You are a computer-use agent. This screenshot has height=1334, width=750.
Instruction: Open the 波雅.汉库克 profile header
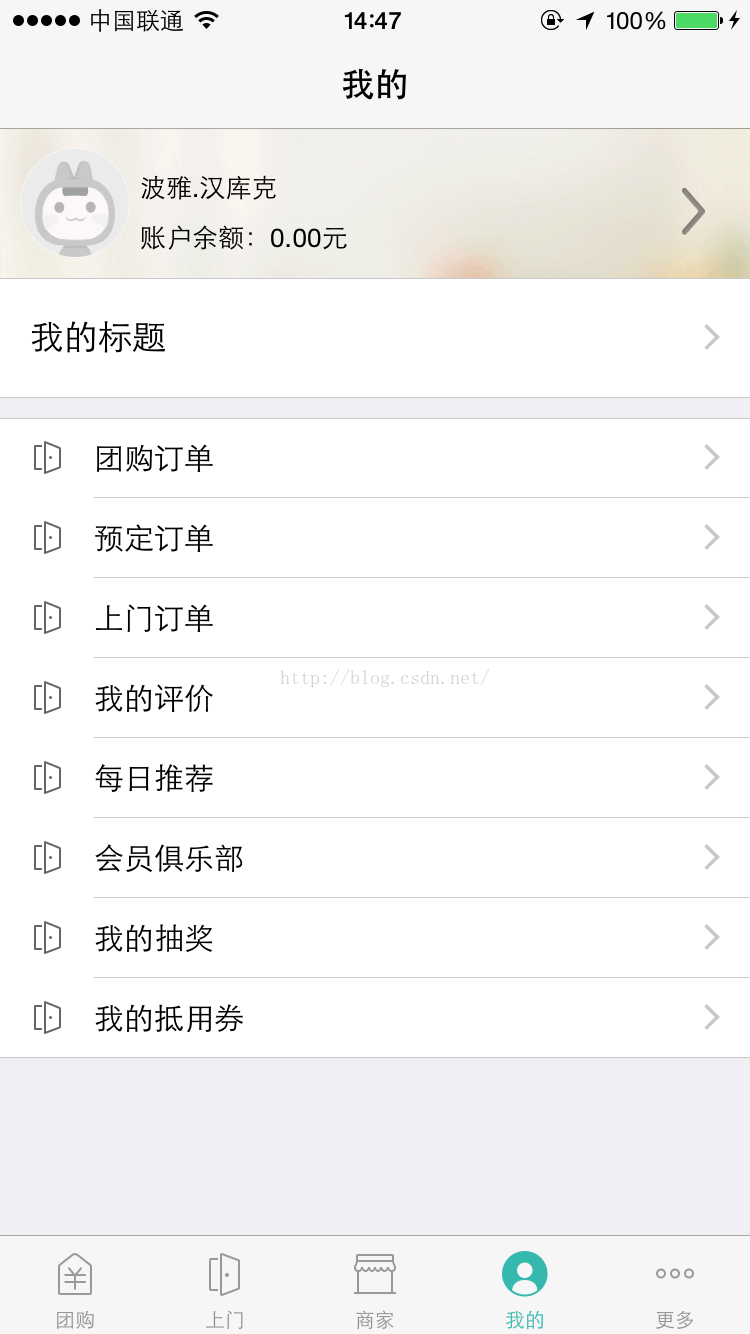[375, 204]
